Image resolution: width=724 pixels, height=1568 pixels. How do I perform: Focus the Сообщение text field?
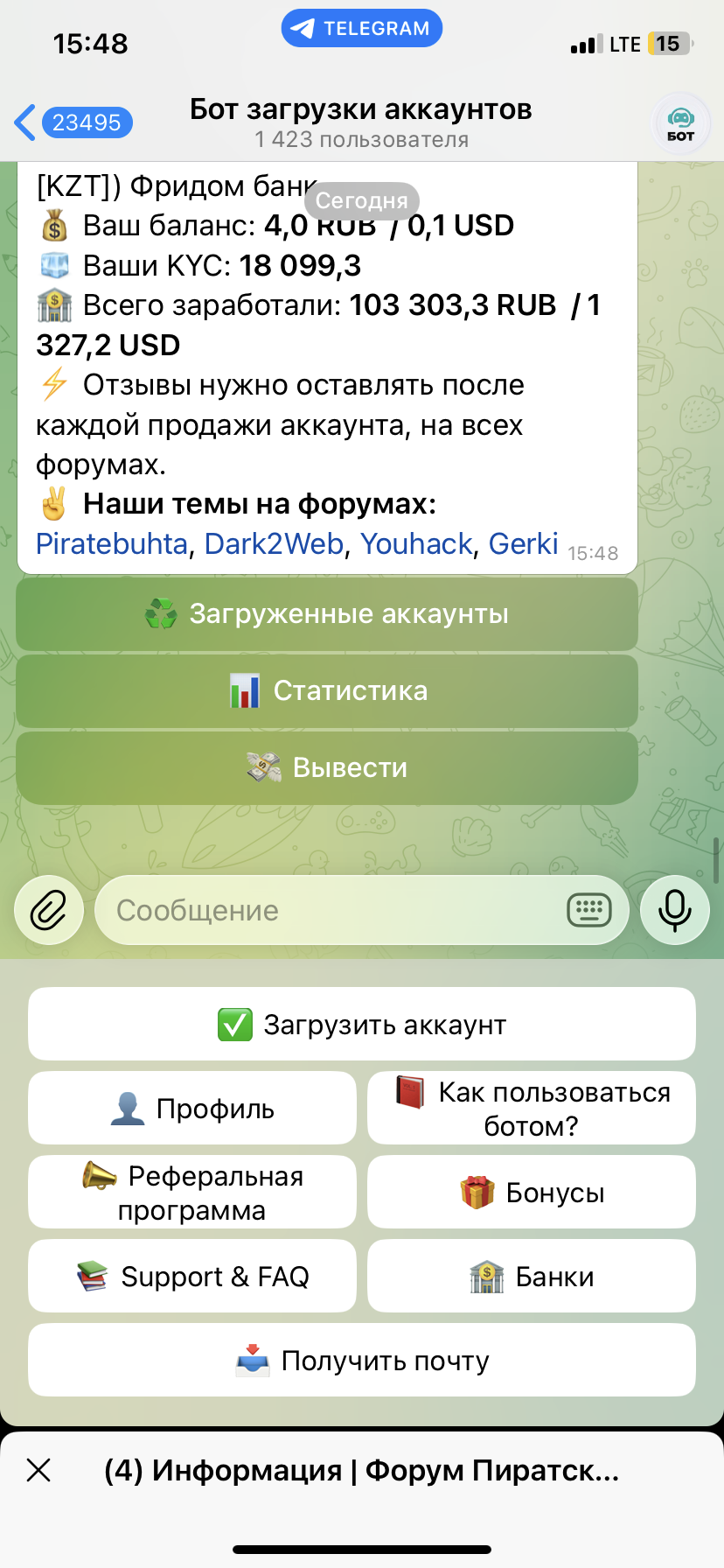click(332, 911)
